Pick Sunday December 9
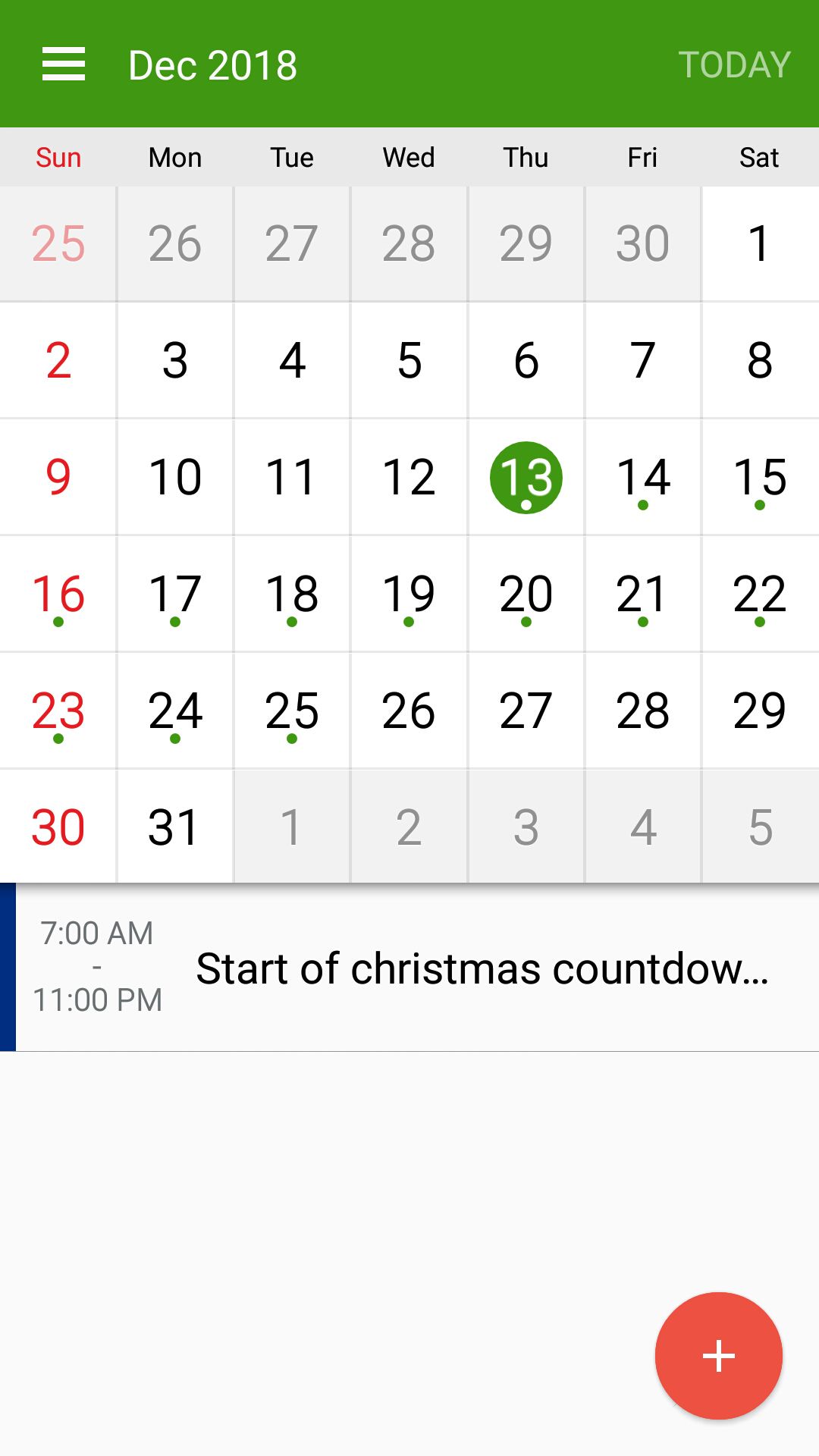The height and width of the screenshot is (1456, 819). pos(58,477)
